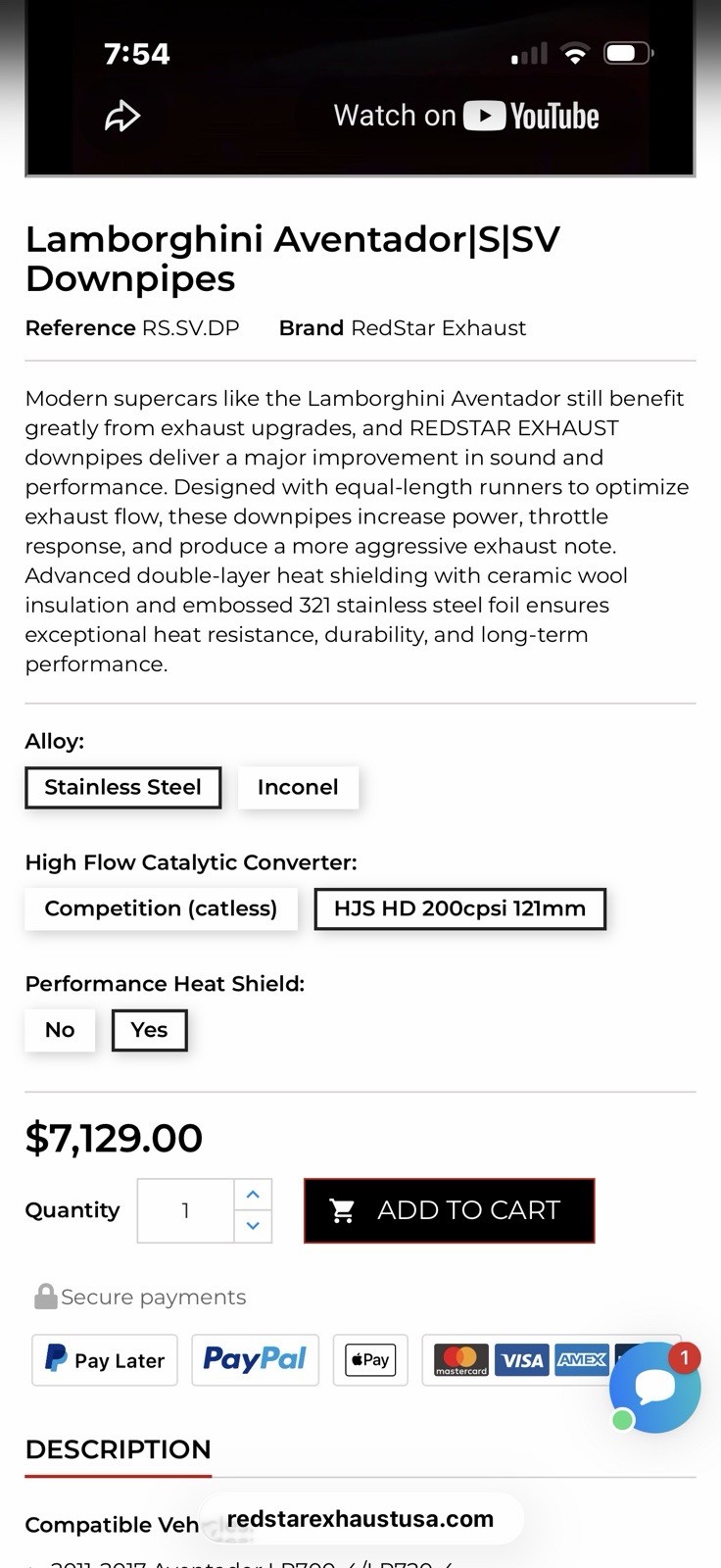Tap the quantity input field
Screen dimensions: 721x1568
186,1210
